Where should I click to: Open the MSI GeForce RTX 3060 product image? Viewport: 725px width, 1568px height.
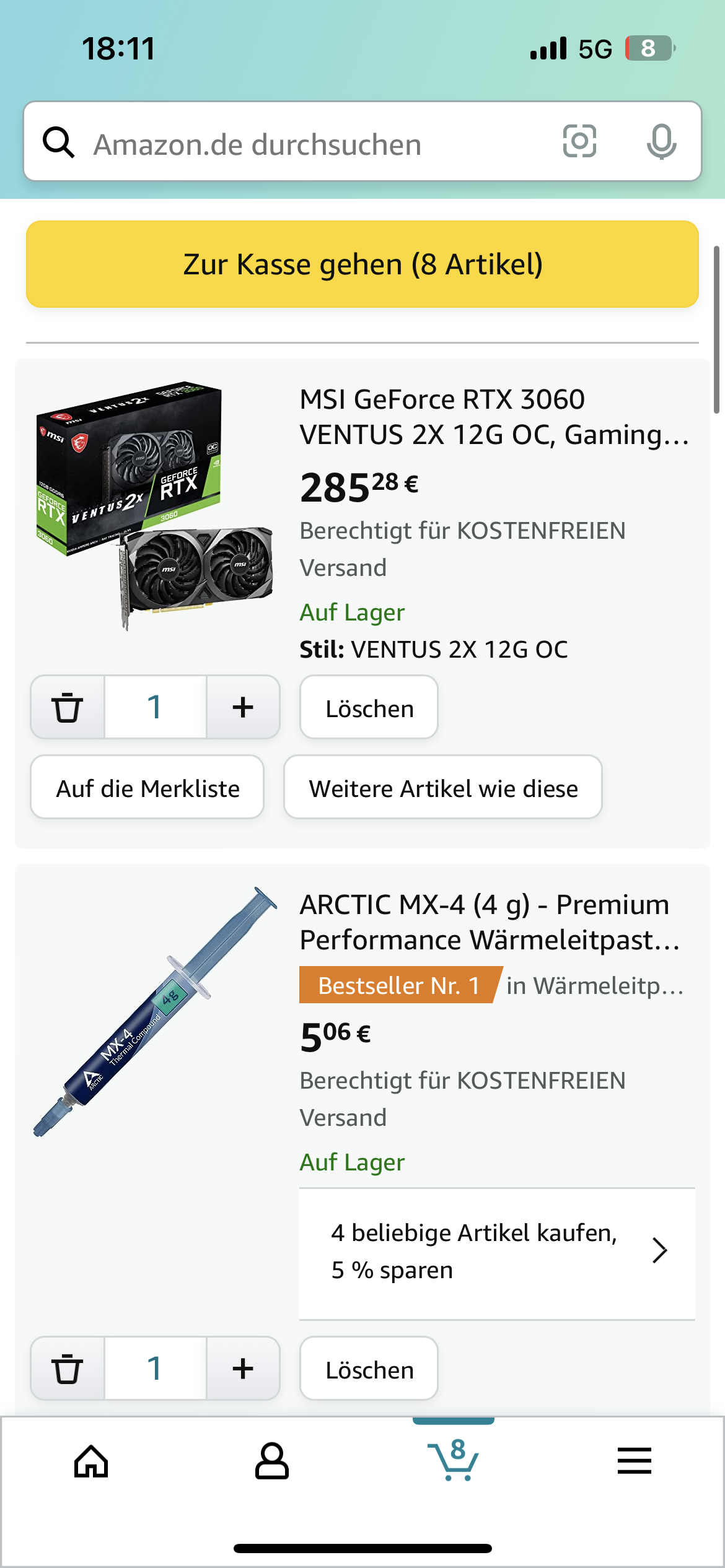[154, 507]
